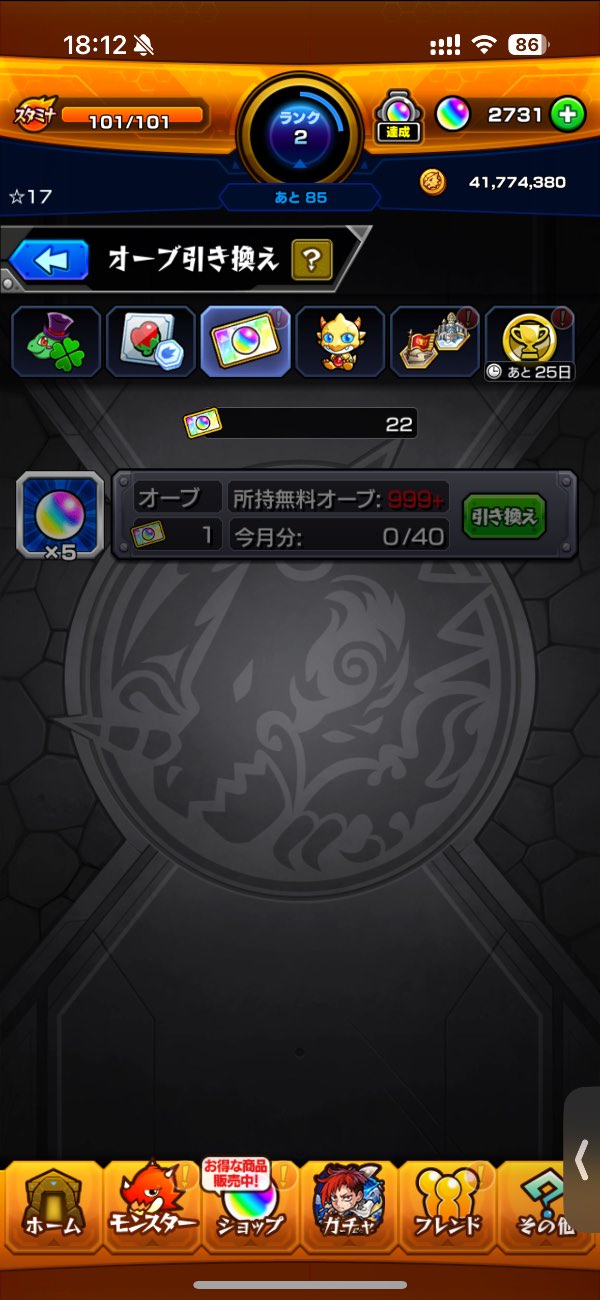The height and width of the screenshot is (1300, 600).
Task: Open the question mark help button
Action: [311, 262]
